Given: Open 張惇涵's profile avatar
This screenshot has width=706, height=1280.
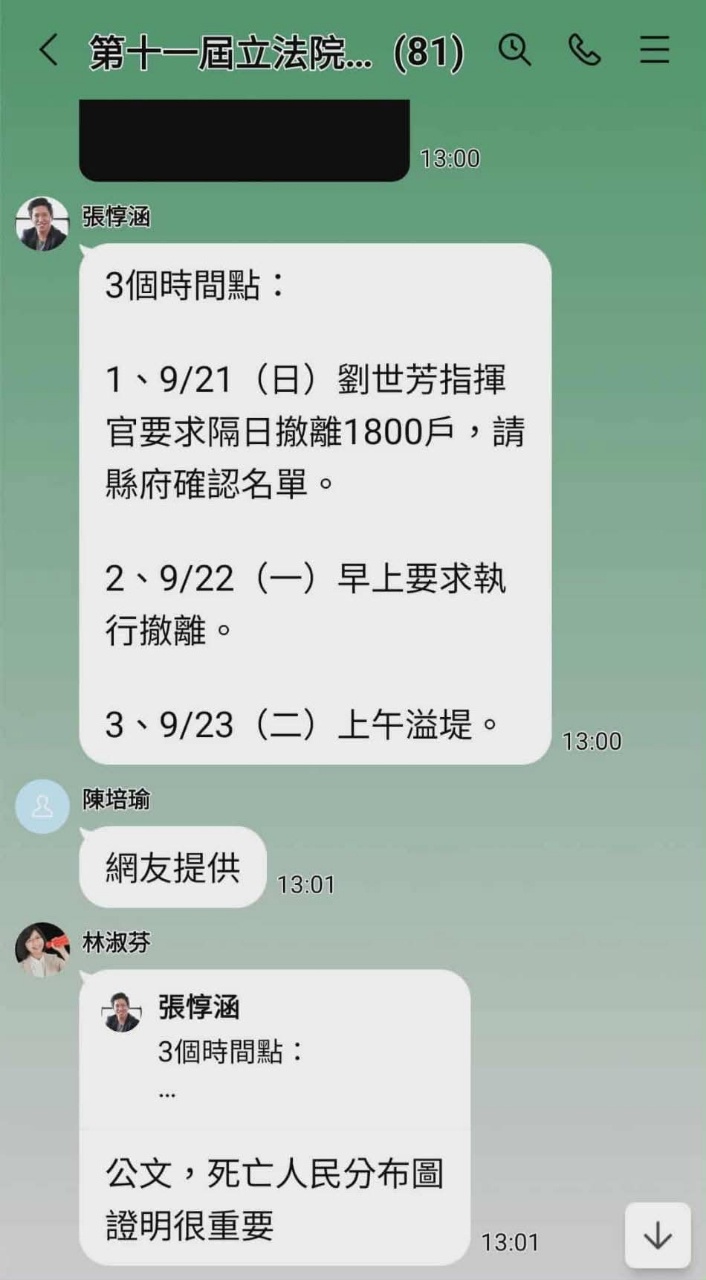Looking at the screenshot, I should point(42,223).
